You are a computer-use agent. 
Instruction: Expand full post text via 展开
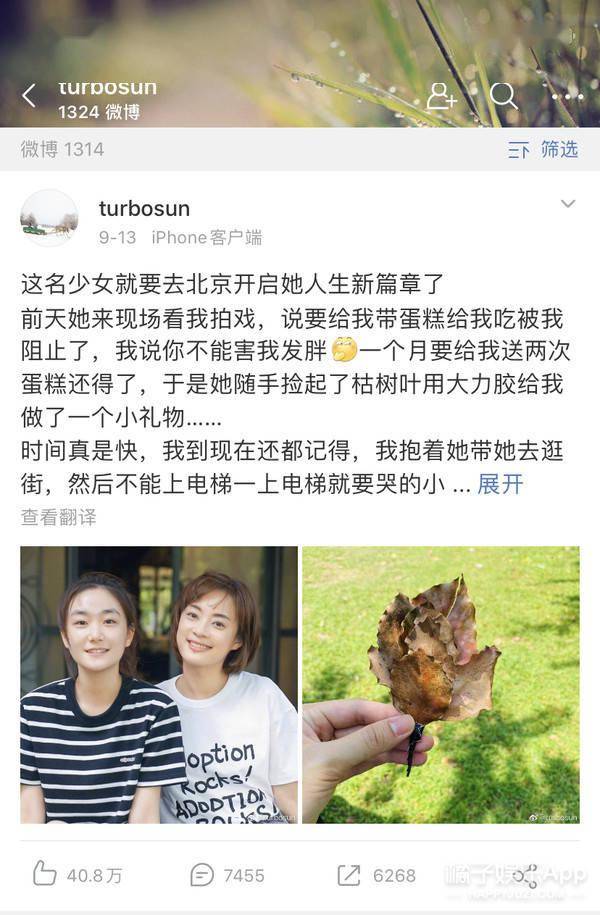point(500,485)
